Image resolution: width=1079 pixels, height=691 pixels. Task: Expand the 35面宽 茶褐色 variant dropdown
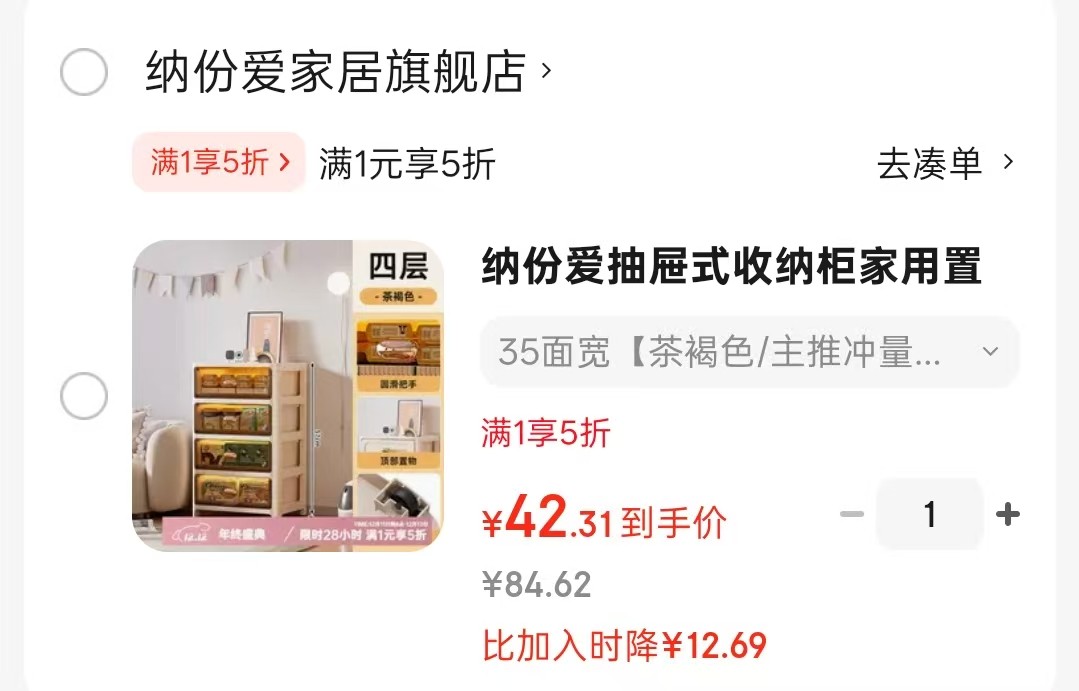pos(749,352)
